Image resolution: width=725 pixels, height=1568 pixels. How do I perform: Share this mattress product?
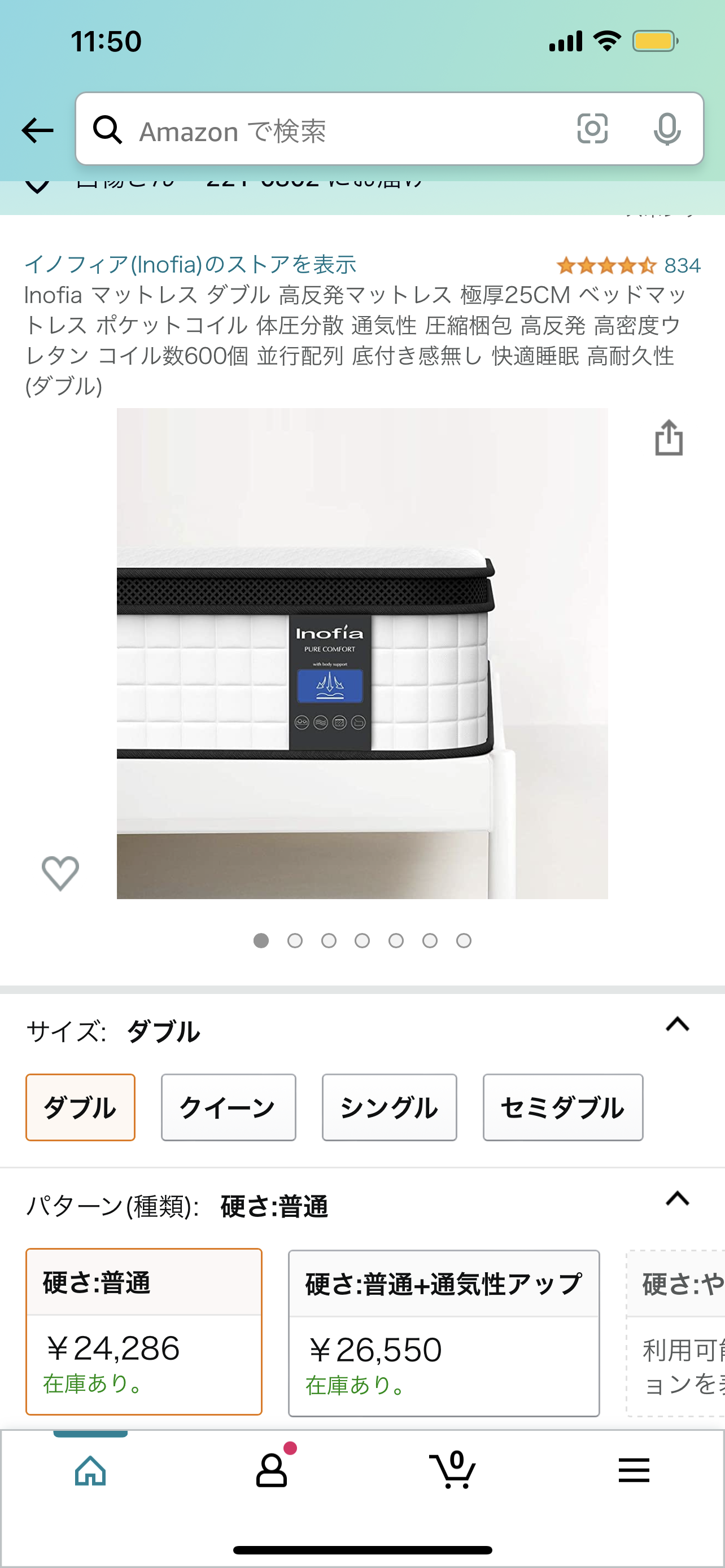coord(669,437)
